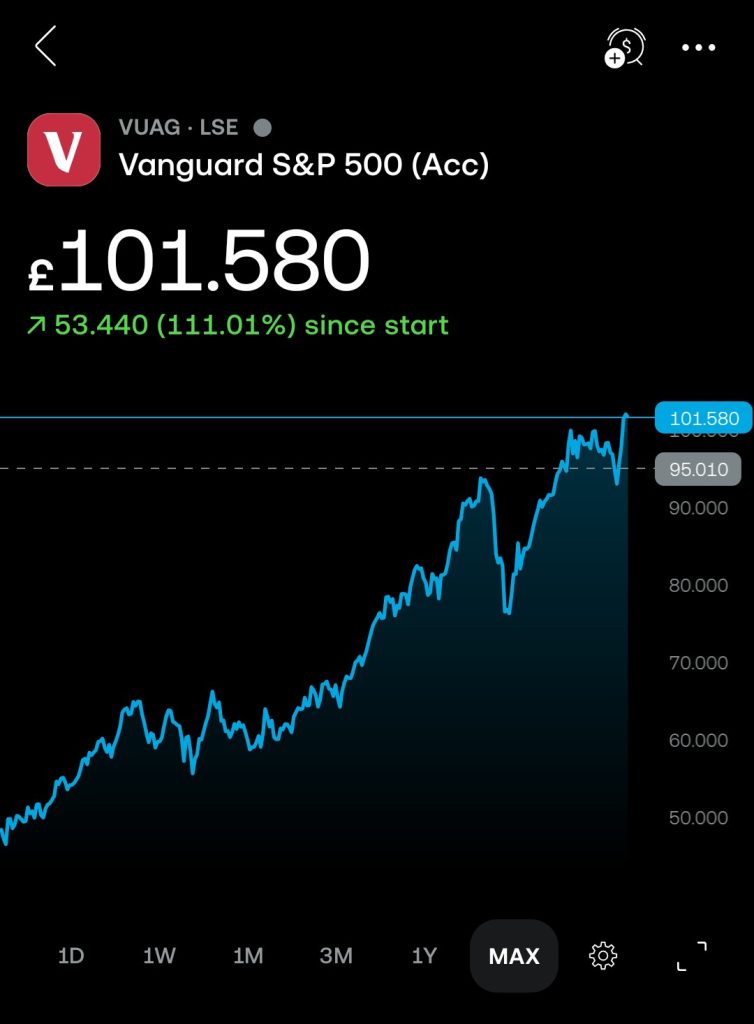Select the 1M time range option
Screen dimensions: 754x1024
click(x=247, y=955)
